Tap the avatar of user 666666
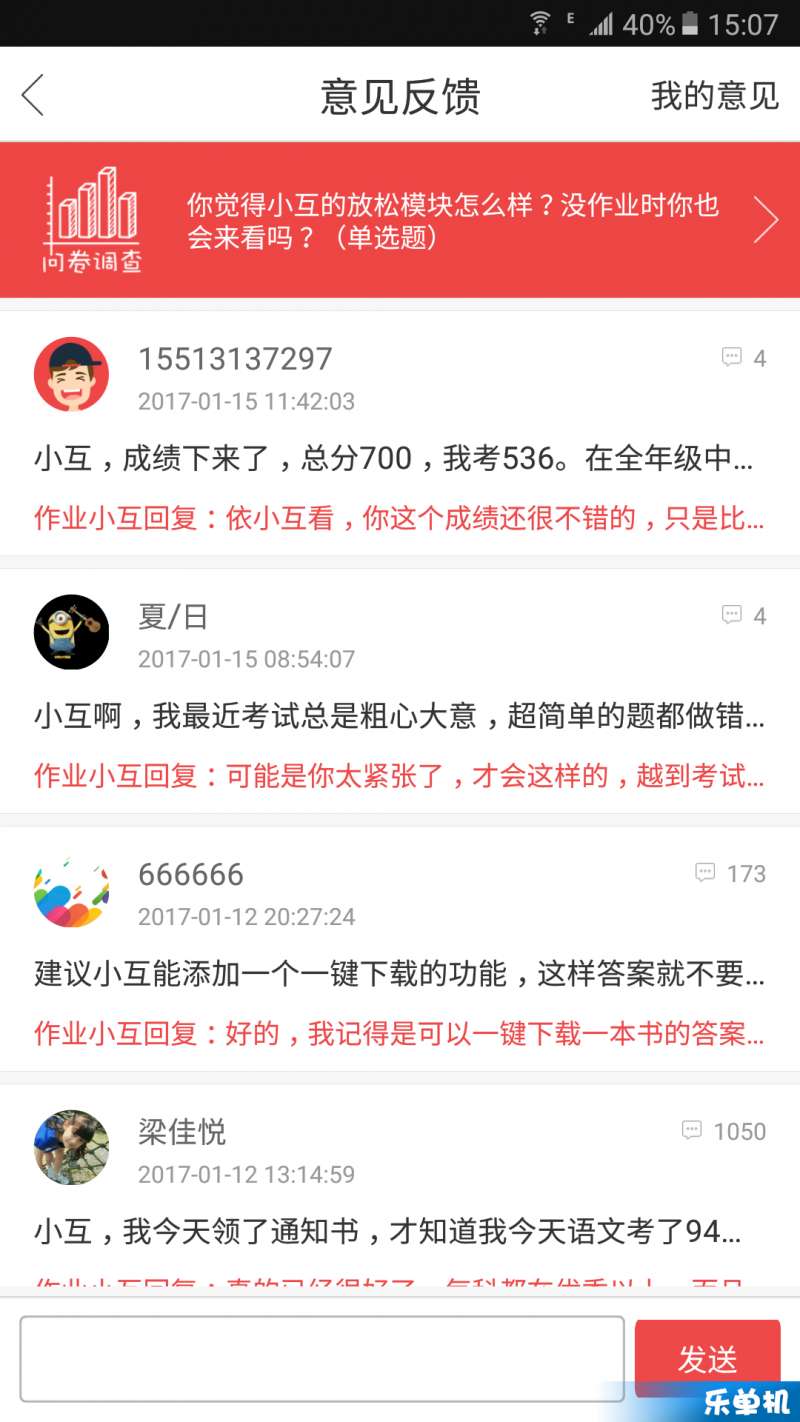The image size is (800, 1422). (71, 890)
